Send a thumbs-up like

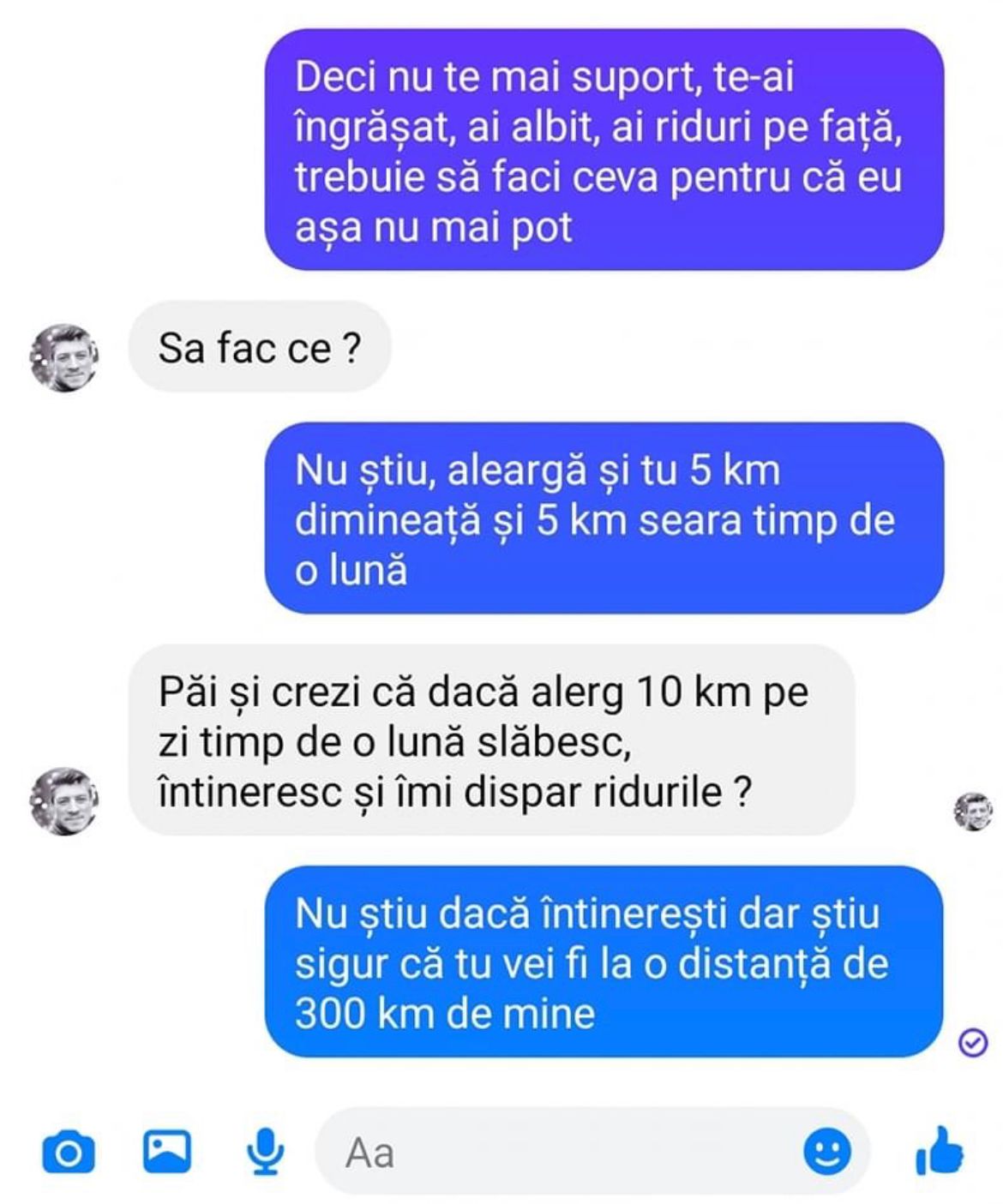[x=940, y=1151]
